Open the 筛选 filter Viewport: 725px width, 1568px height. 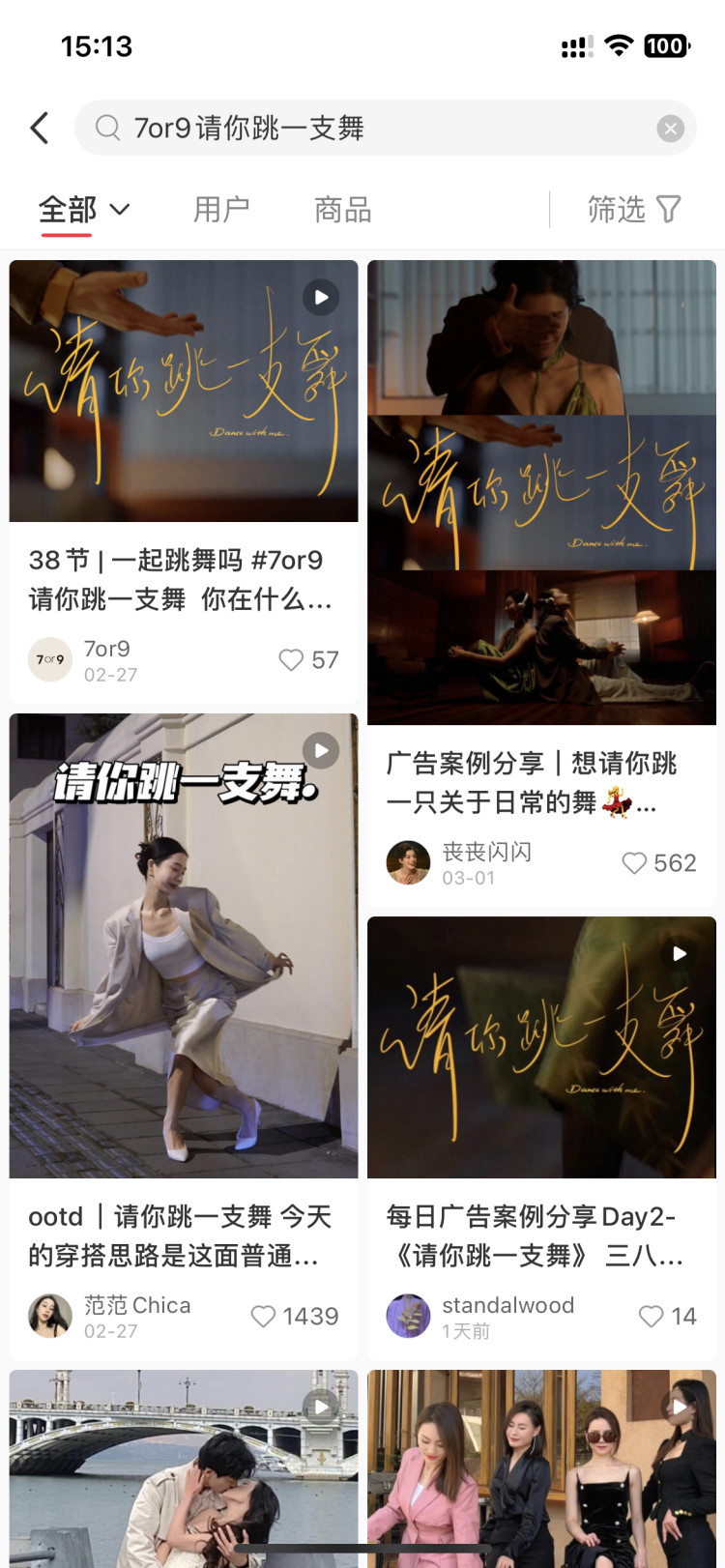pyautogui.click(x=633, y=209)
